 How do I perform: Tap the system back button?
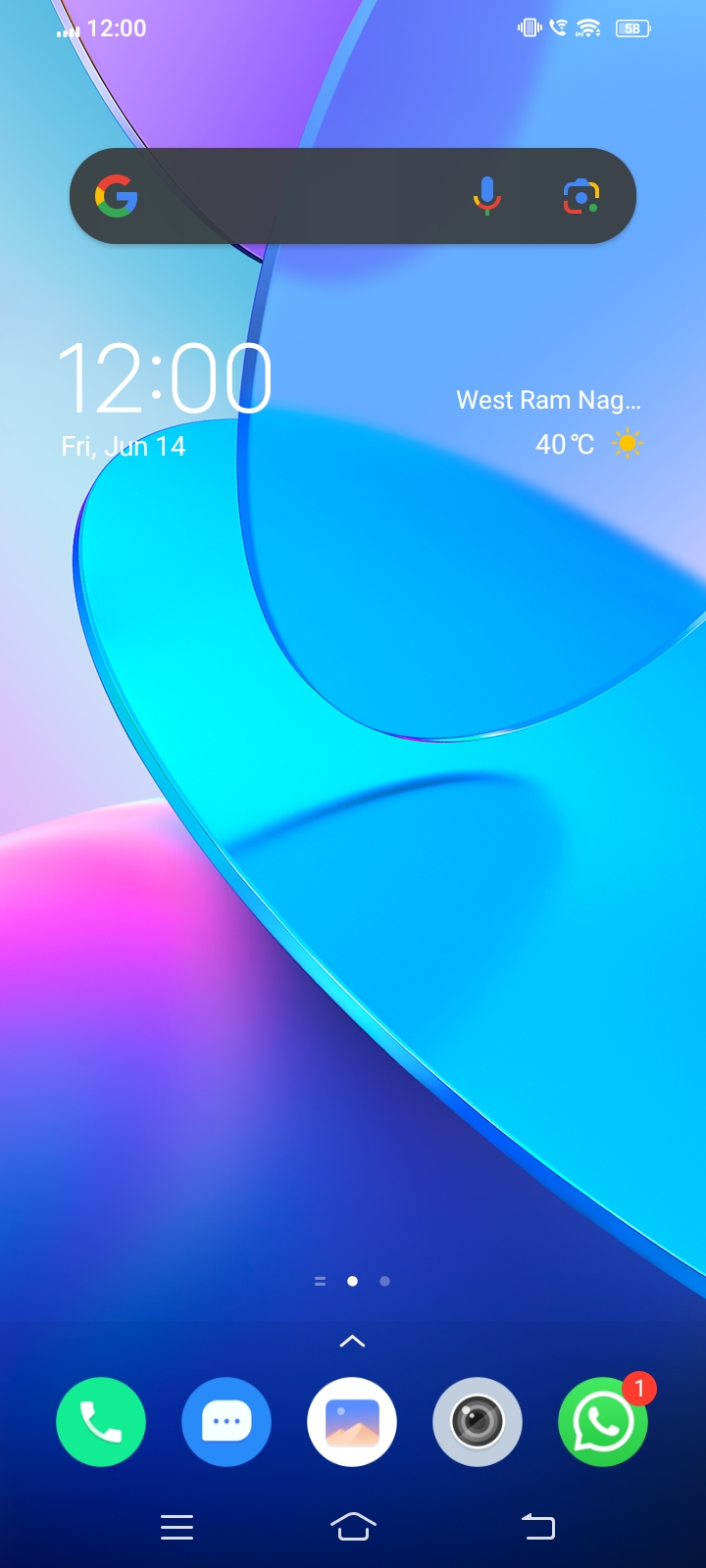click(x=537, y=1527)
